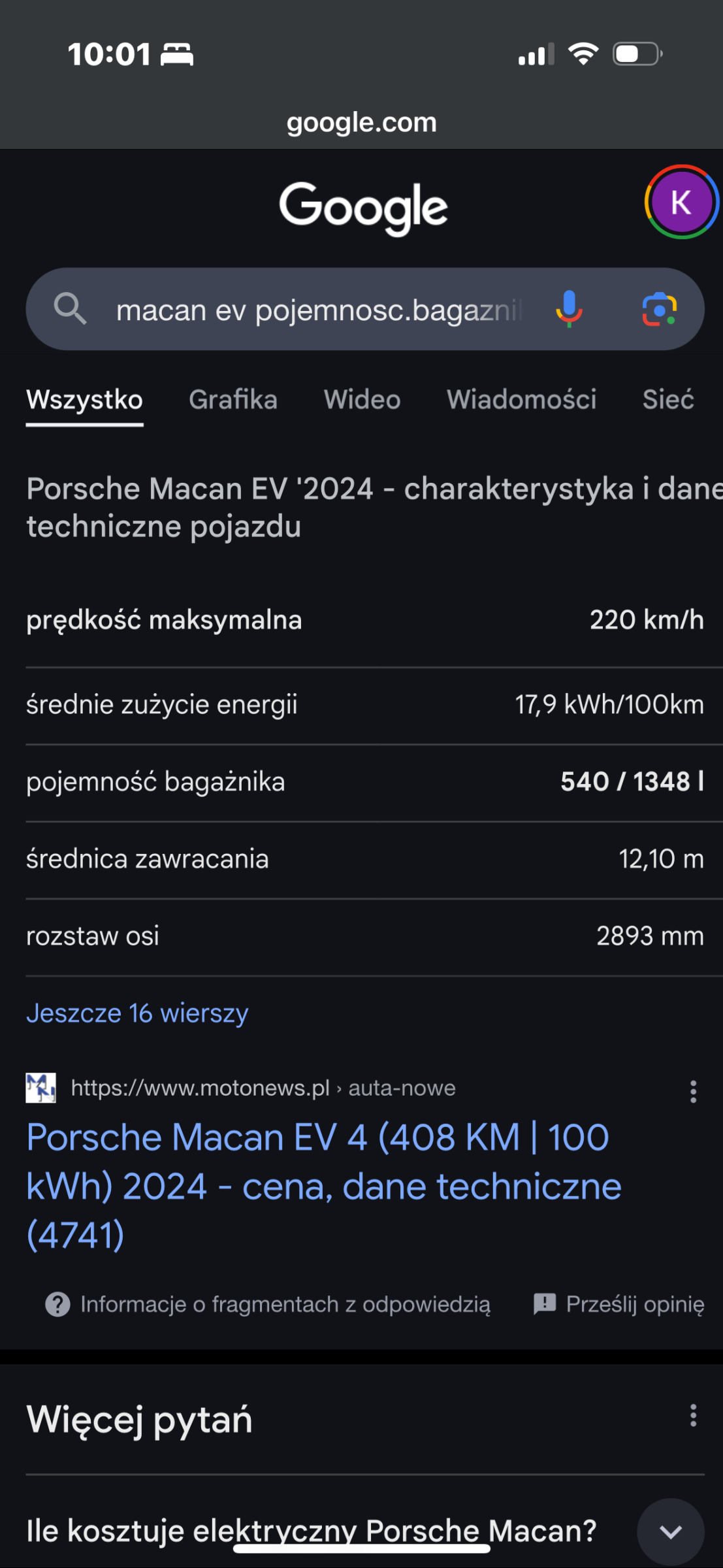Switch to the Wiadomości tab

tap(521, 399)
